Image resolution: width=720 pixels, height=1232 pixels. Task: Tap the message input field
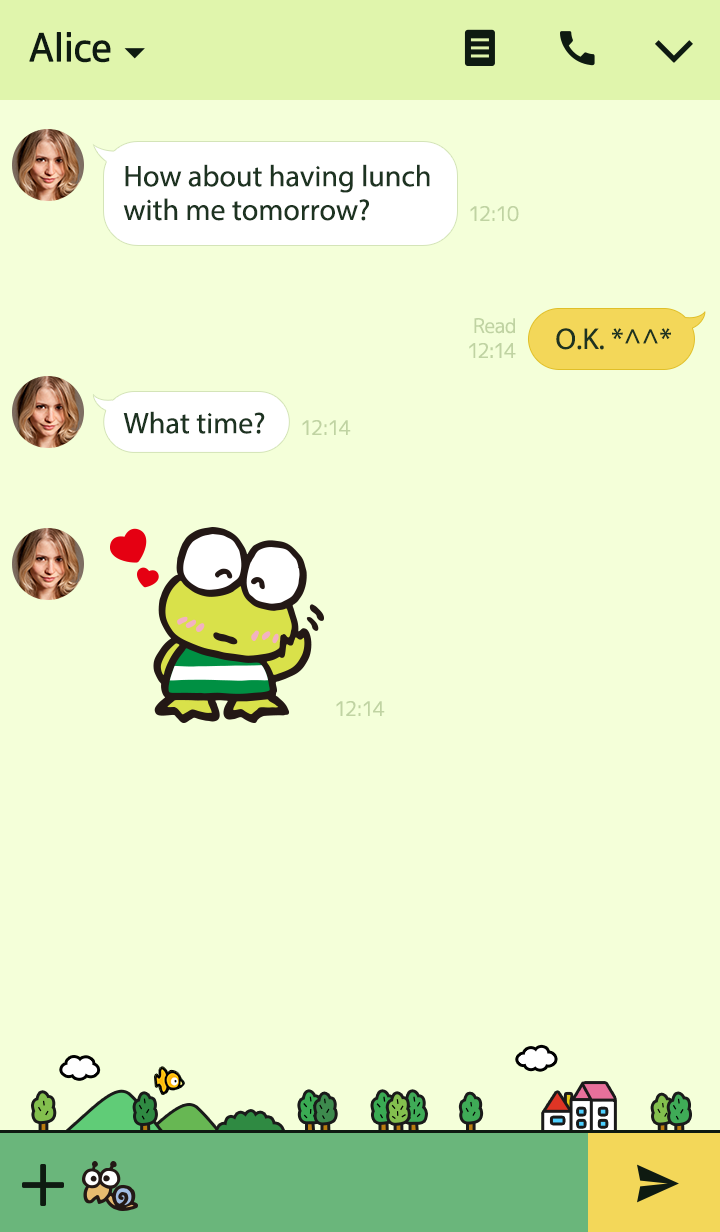point(360,1185)
